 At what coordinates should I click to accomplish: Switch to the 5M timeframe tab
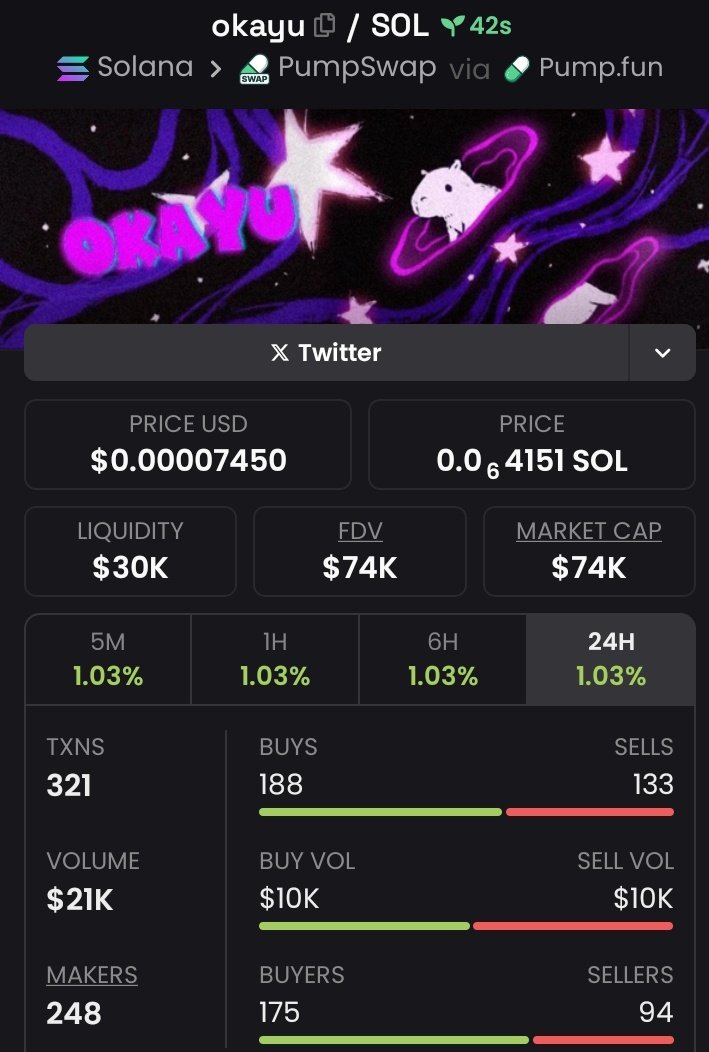click(108, 660)
